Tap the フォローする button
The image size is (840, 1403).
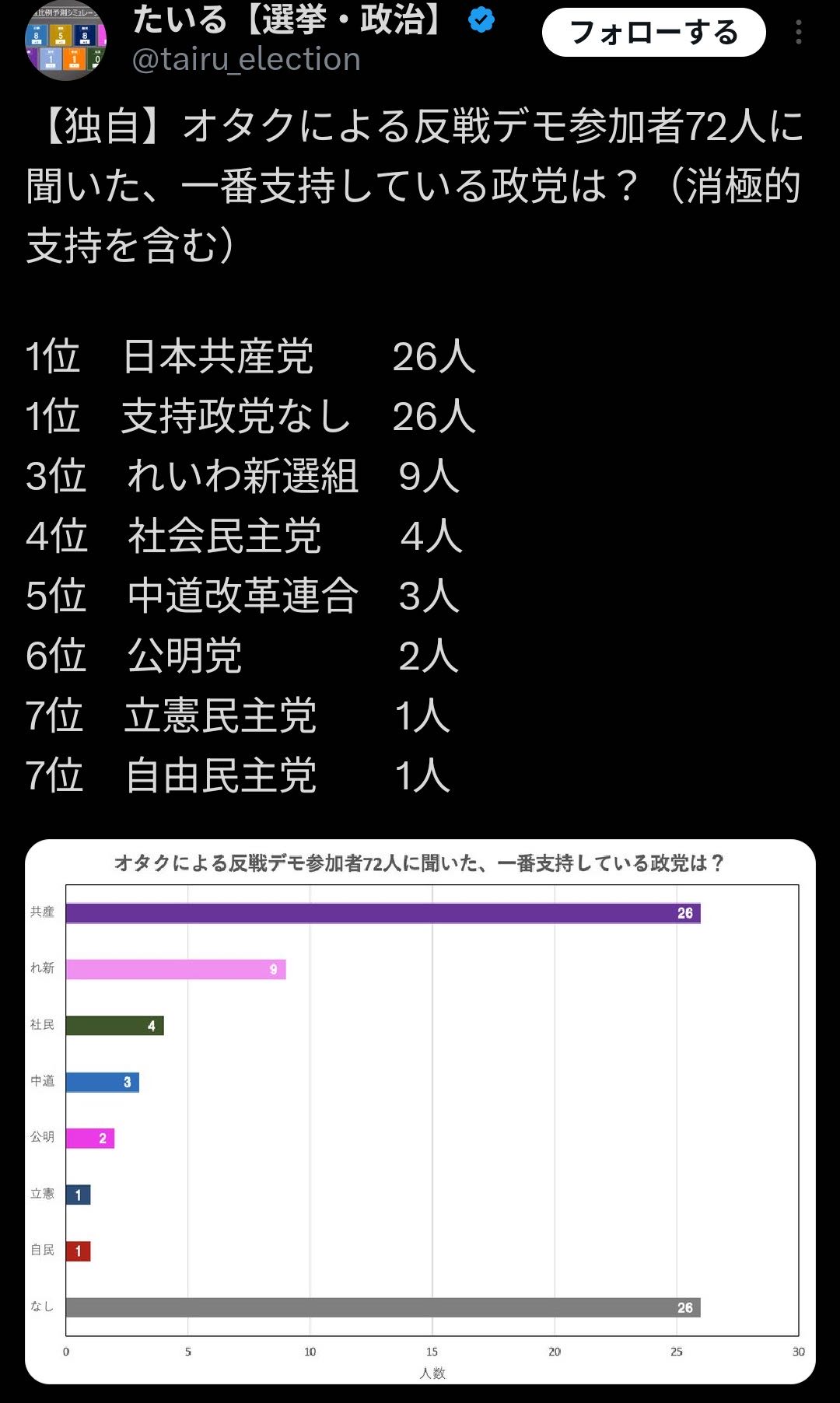tap(653, 33)
